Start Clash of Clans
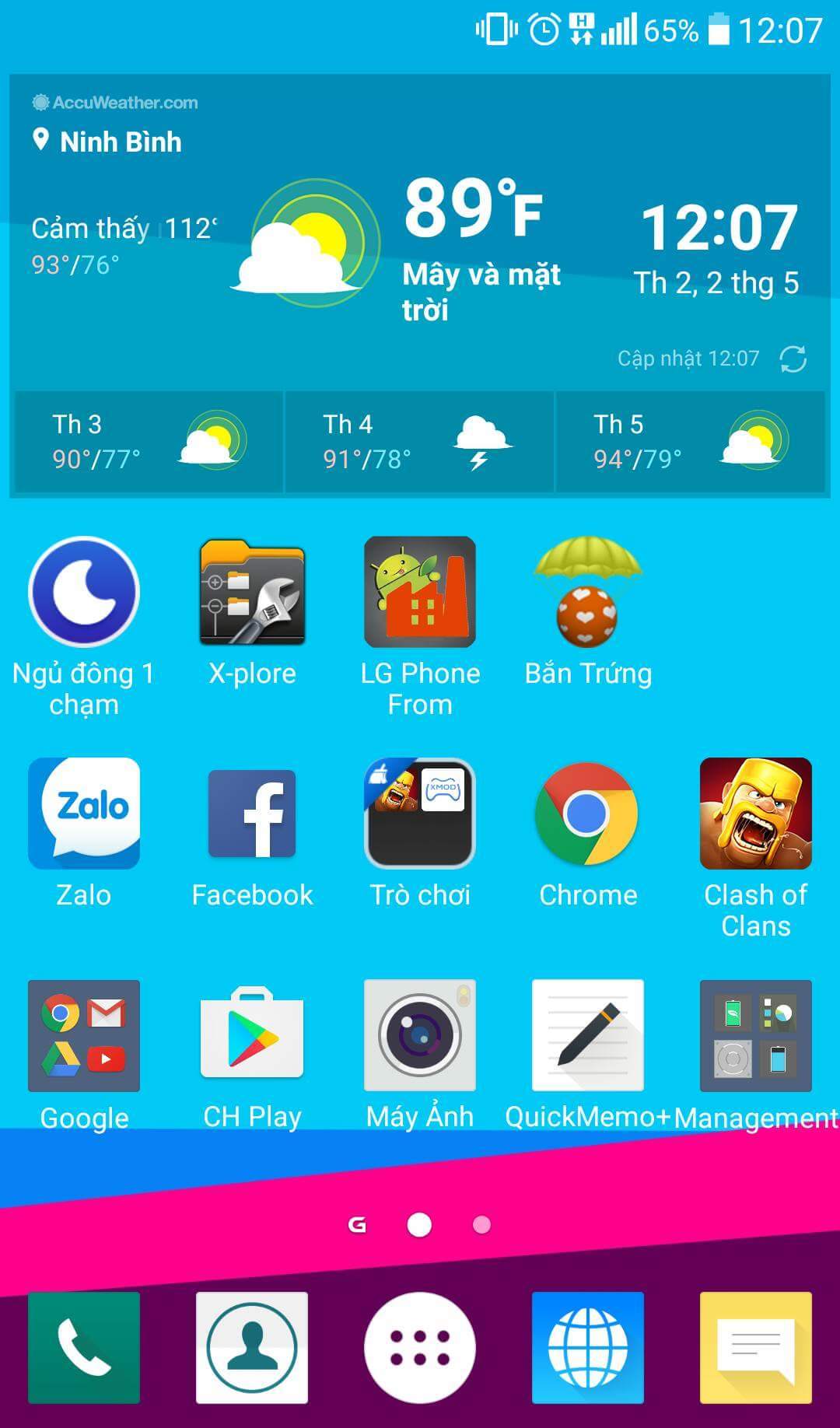The height and width of the screenshot is (1428, 840). coord(756,814)
